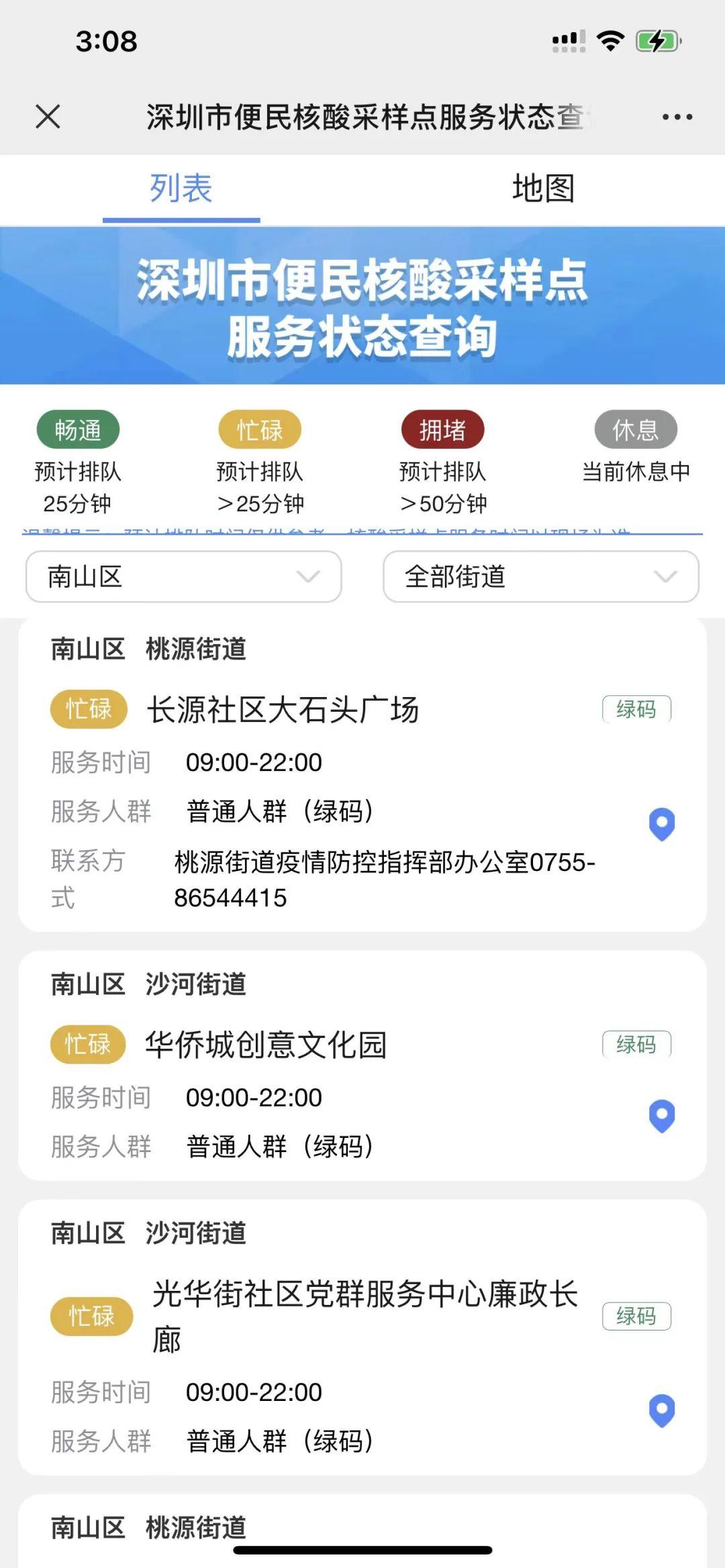Show 长源社区大石头广场 location on map
Viewport: 725px width, 1568px height.
click(662, 824)
